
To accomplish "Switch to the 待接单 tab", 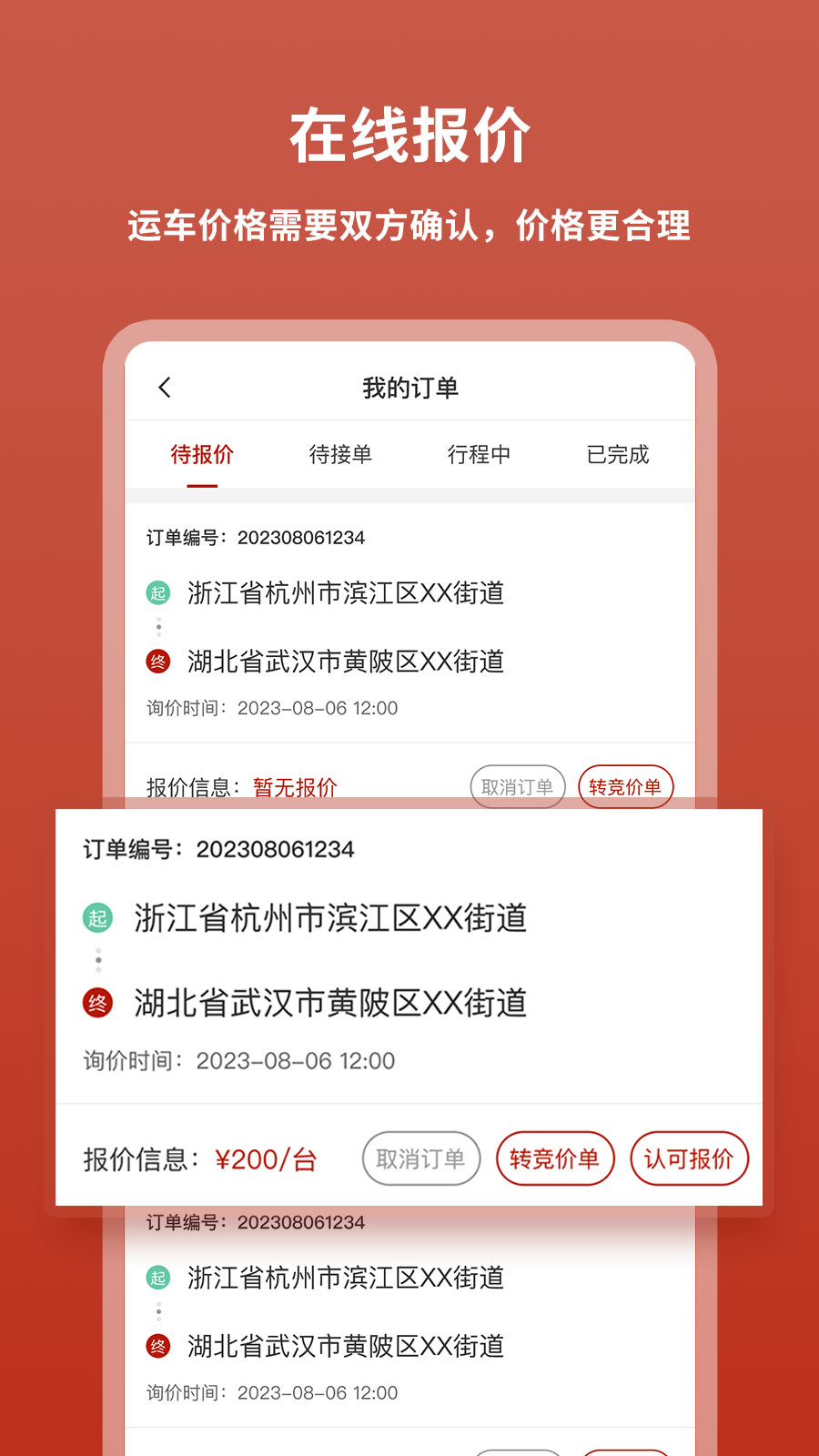I will pyautogui.click(x=342, y=454).
